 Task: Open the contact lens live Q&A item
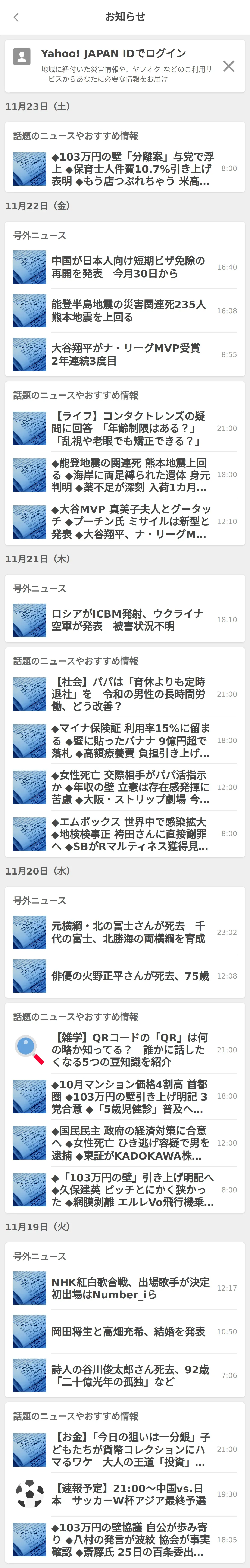click(125, 428)
